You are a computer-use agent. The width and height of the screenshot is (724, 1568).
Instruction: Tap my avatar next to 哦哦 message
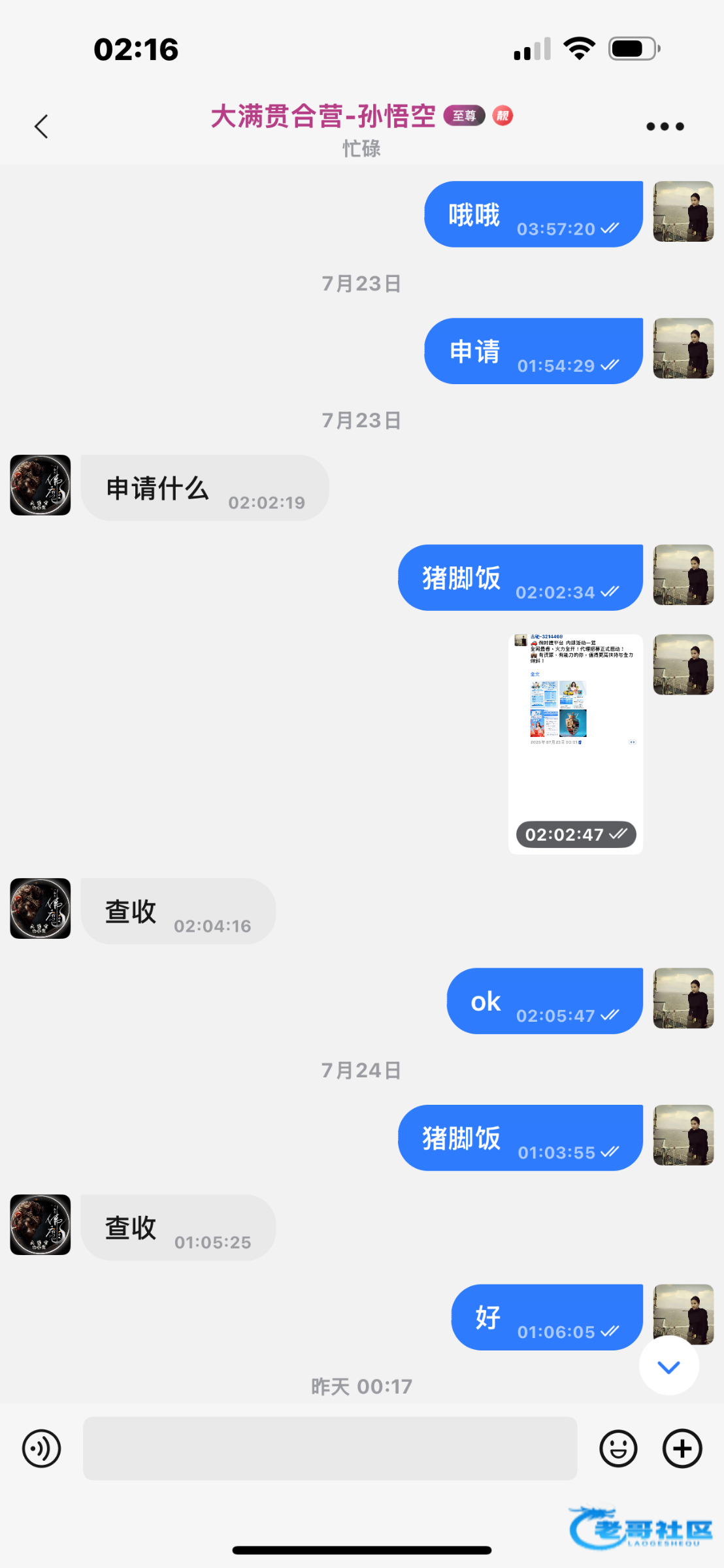point(683,212)
